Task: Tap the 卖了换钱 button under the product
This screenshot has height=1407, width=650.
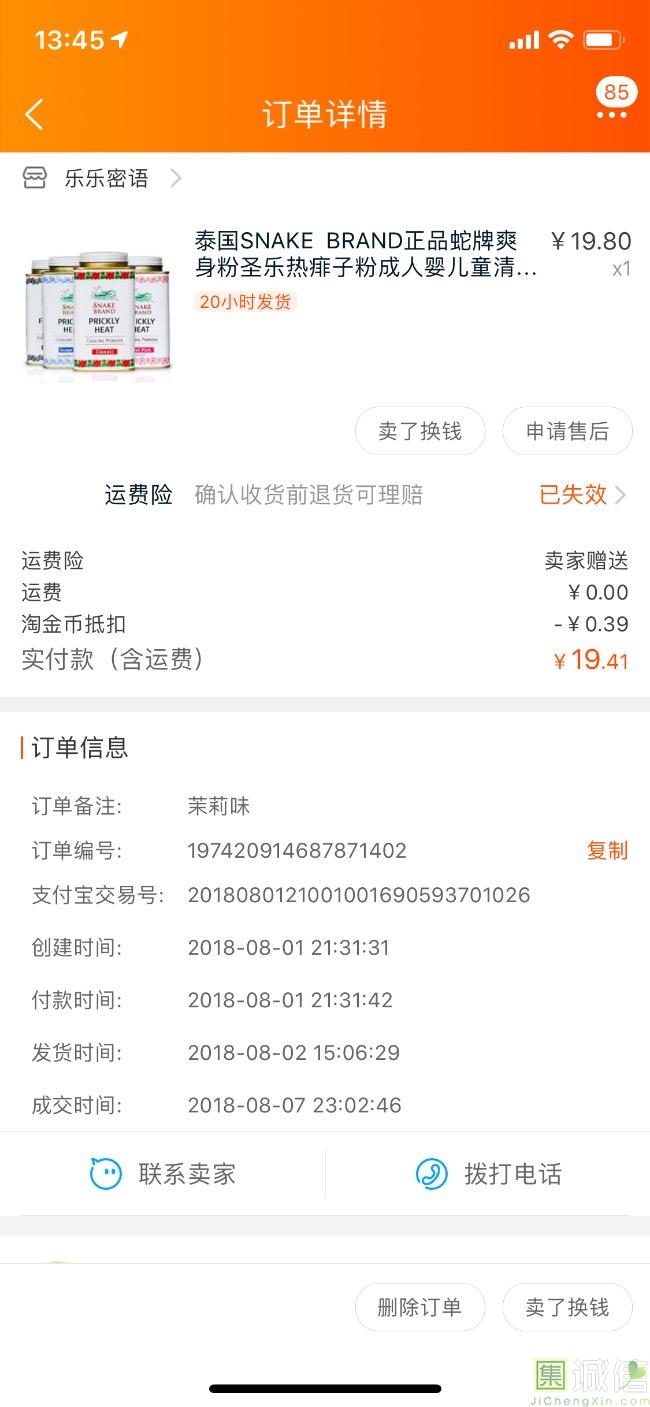Action: tap(420, 431)
